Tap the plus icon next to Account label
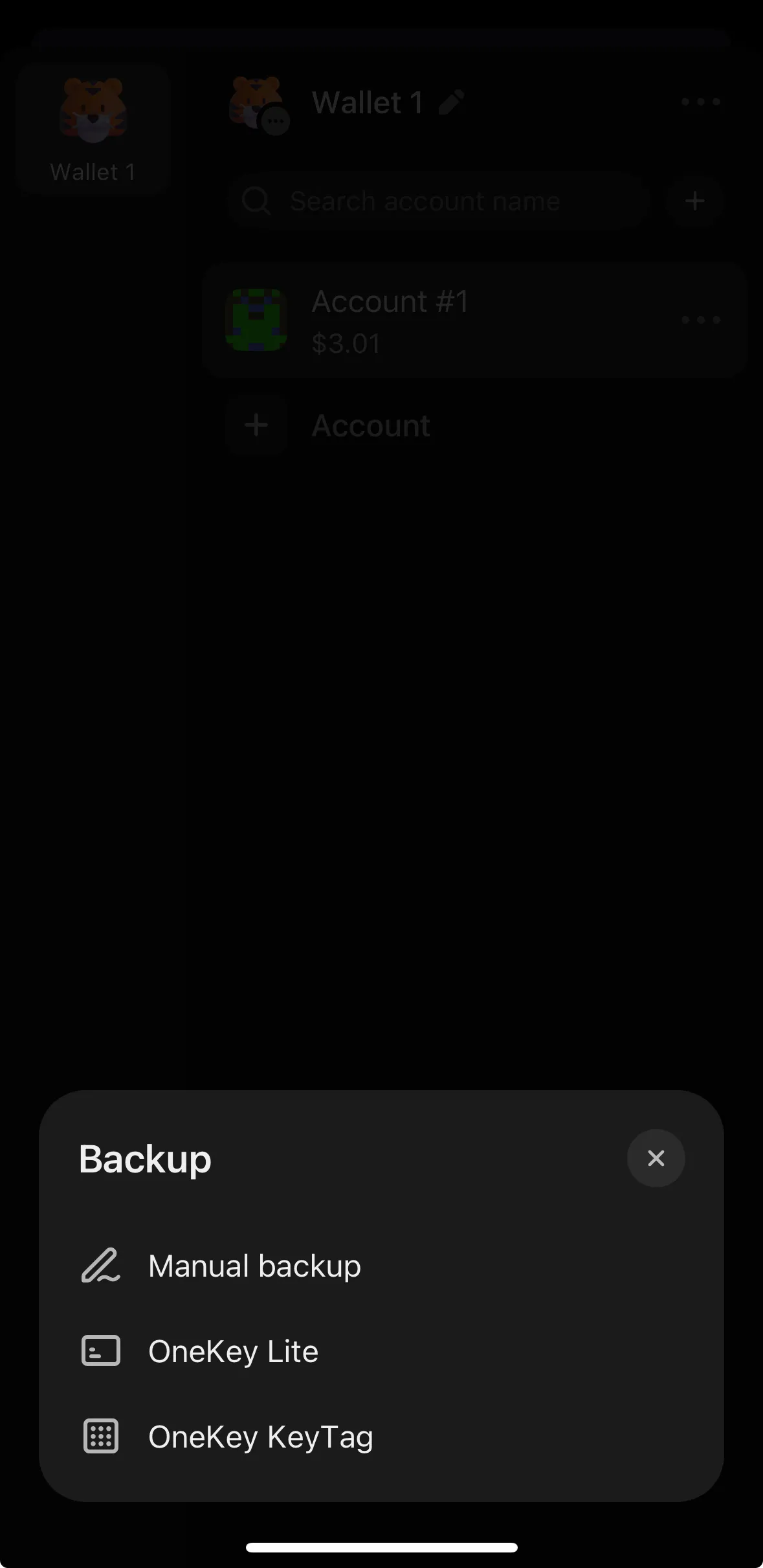This screenshot has height=1568, width=763. (256, 425)
